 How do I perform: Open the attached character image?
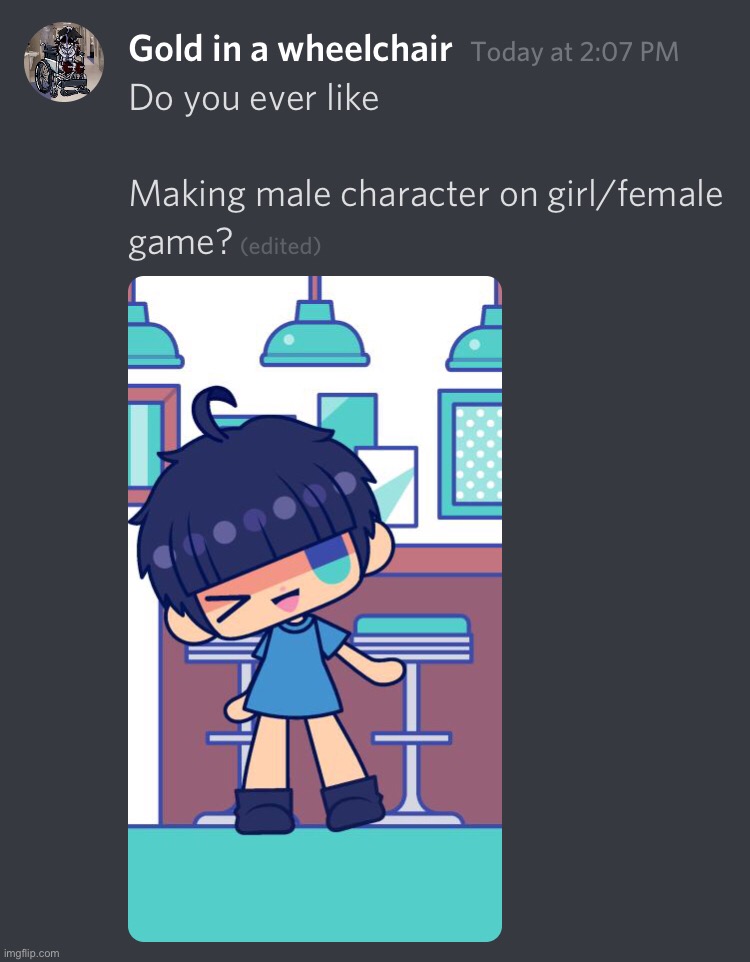315,608
